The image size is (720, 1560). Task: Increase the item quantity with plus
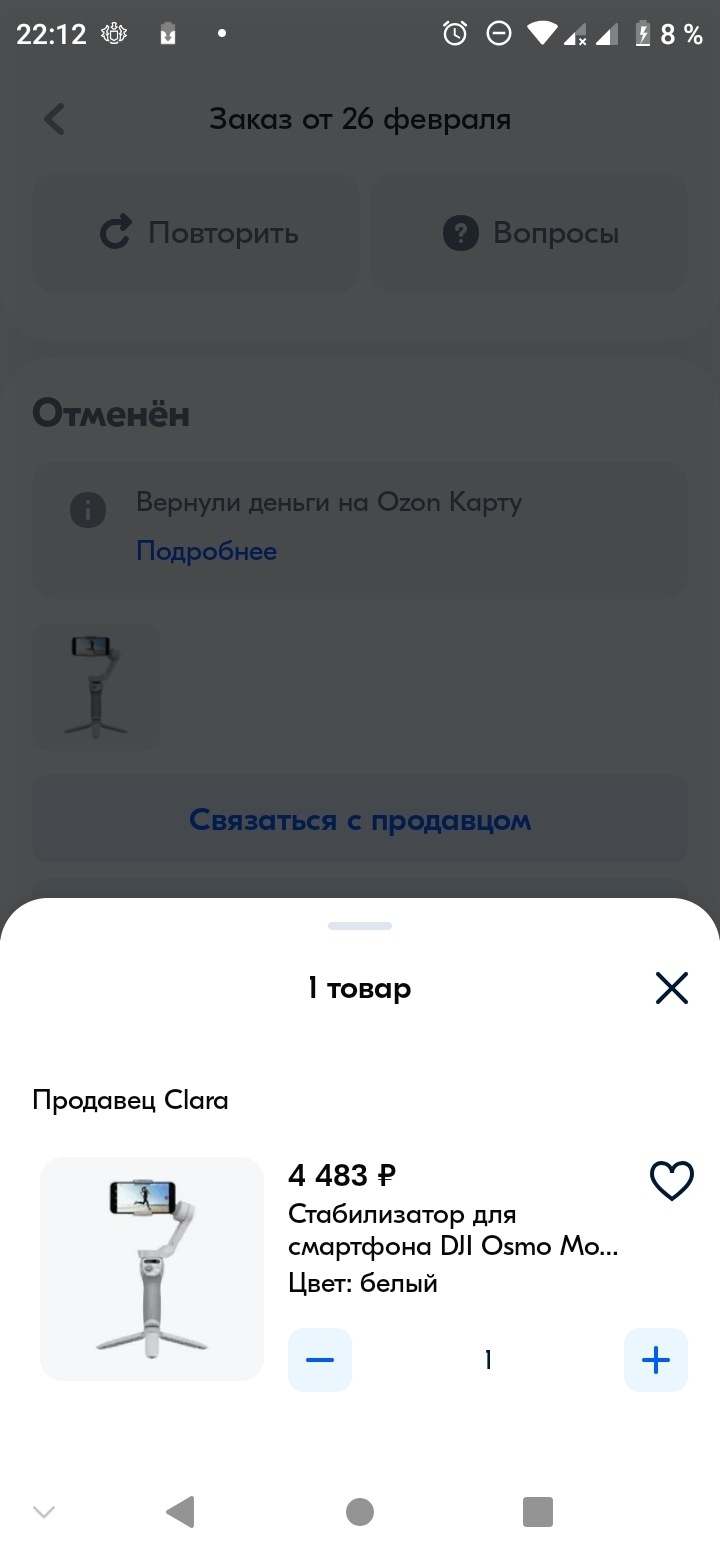tap(656, 1360)
